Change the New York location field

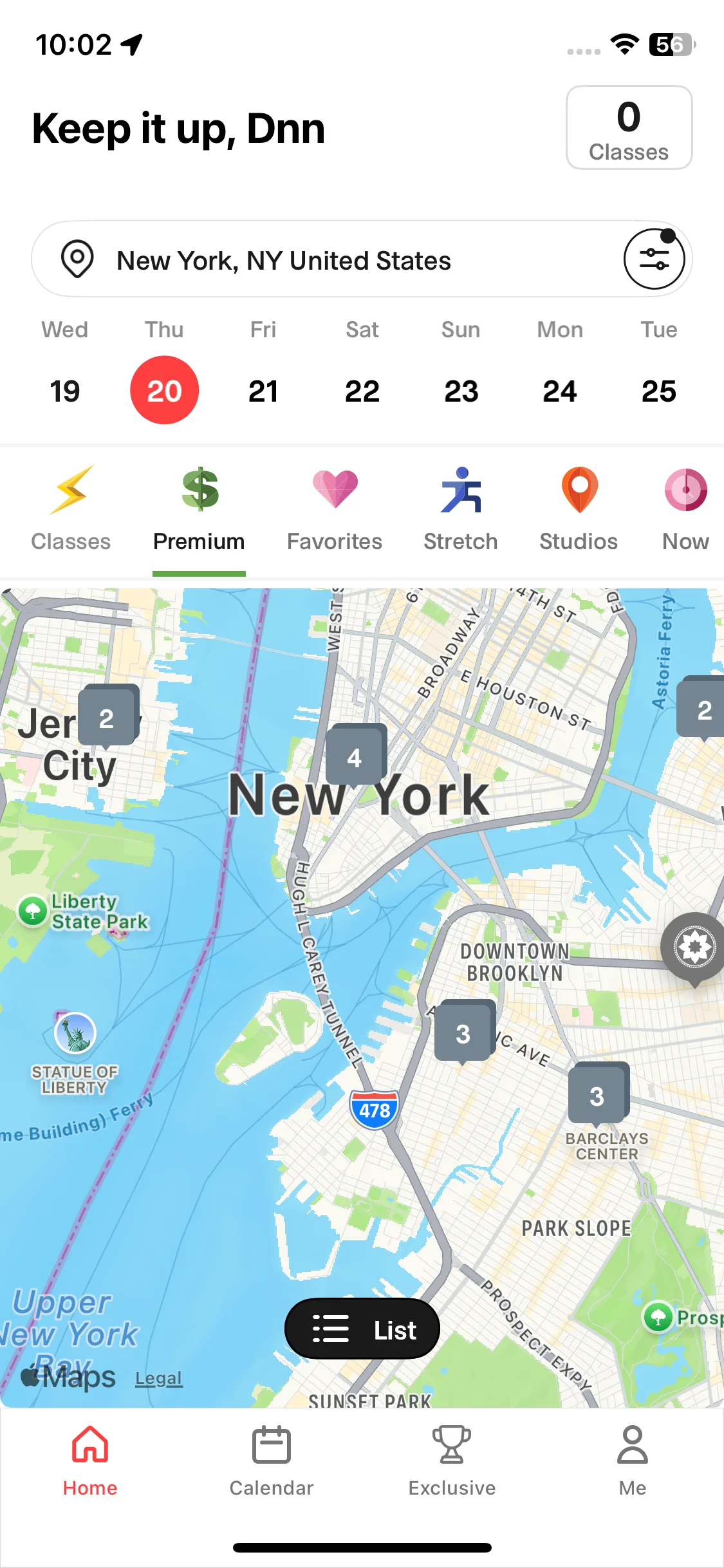pyautogui.click(x=283, y=261)
